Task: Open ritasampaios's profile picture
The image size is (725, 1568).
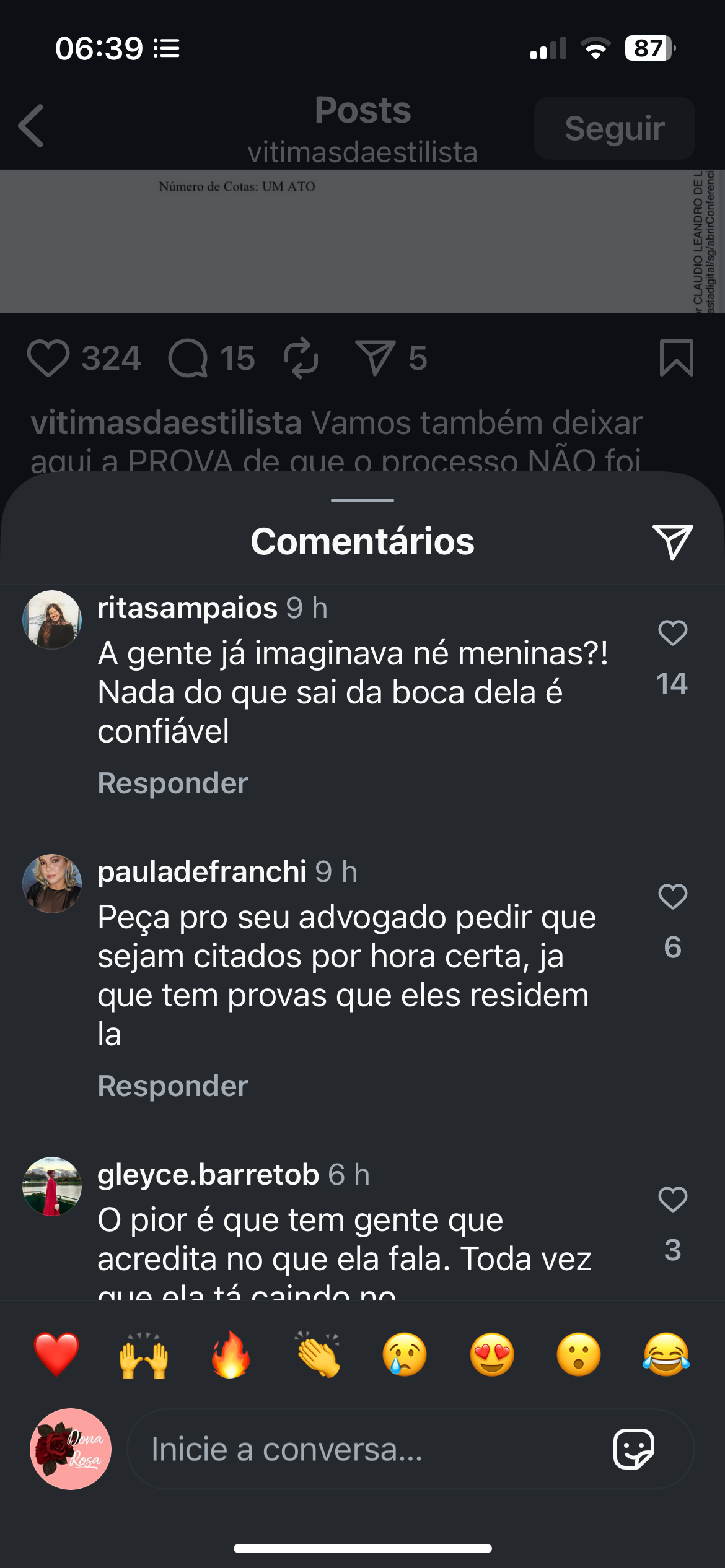Action: [52, 619]
